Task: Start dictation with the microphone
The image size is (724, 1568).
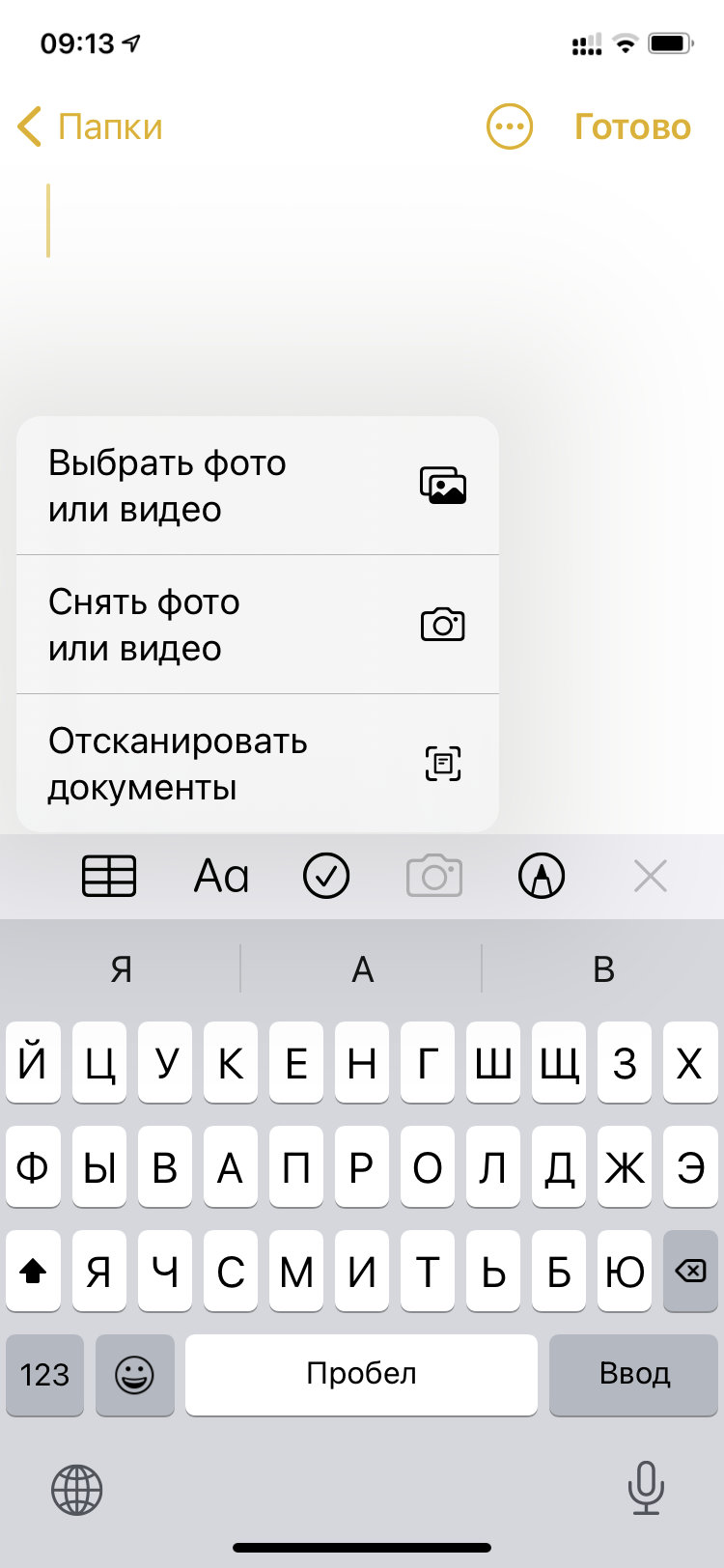Action: 645,1488
